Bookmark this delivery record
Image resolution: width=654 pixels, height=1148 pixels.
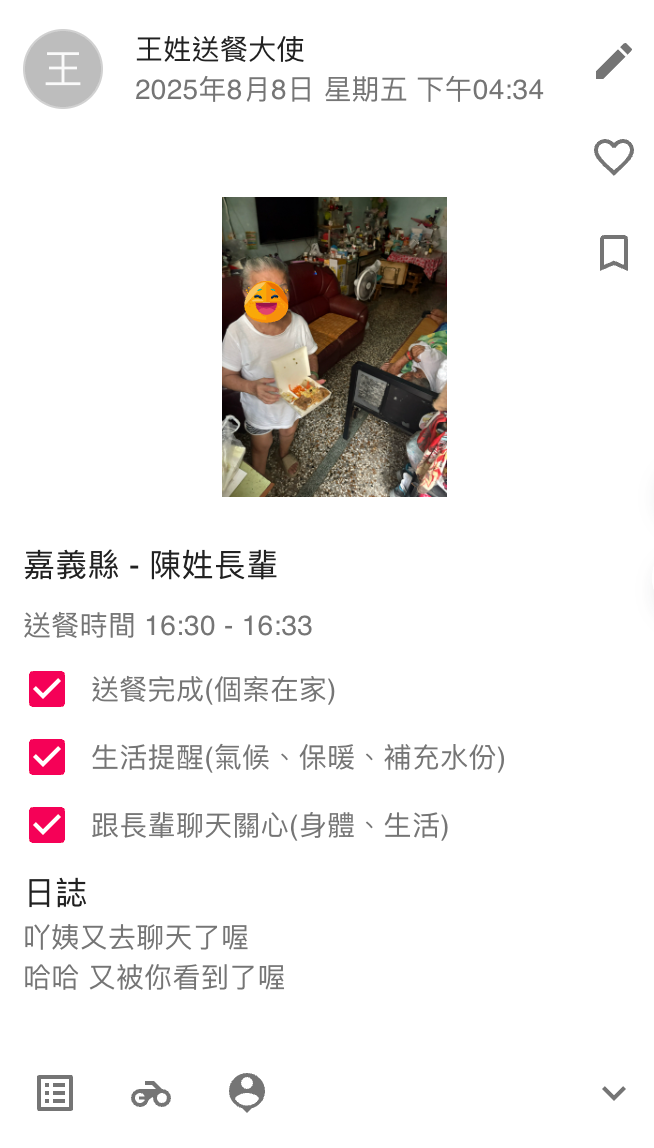614,253
